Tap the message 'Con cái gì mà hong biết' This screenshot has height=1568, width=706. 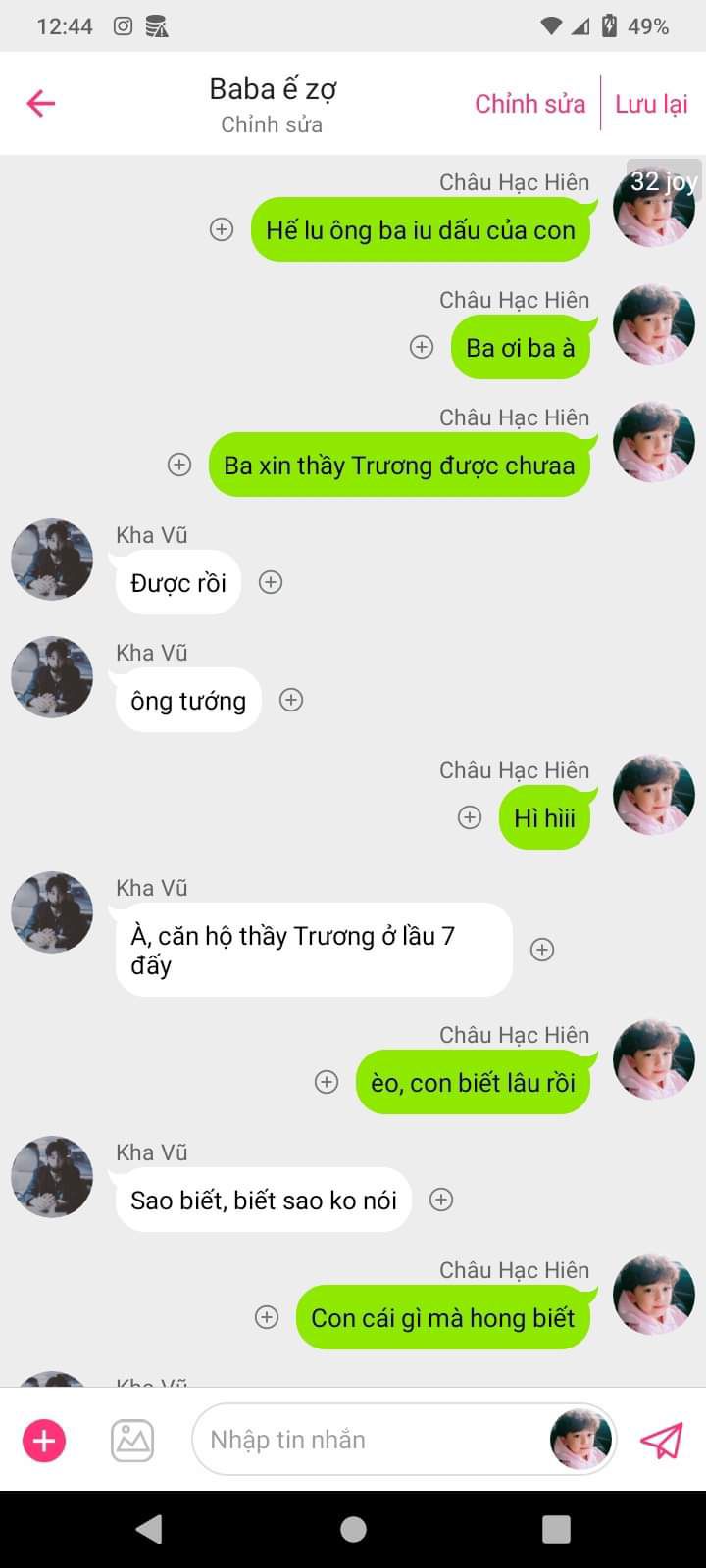443,1318
